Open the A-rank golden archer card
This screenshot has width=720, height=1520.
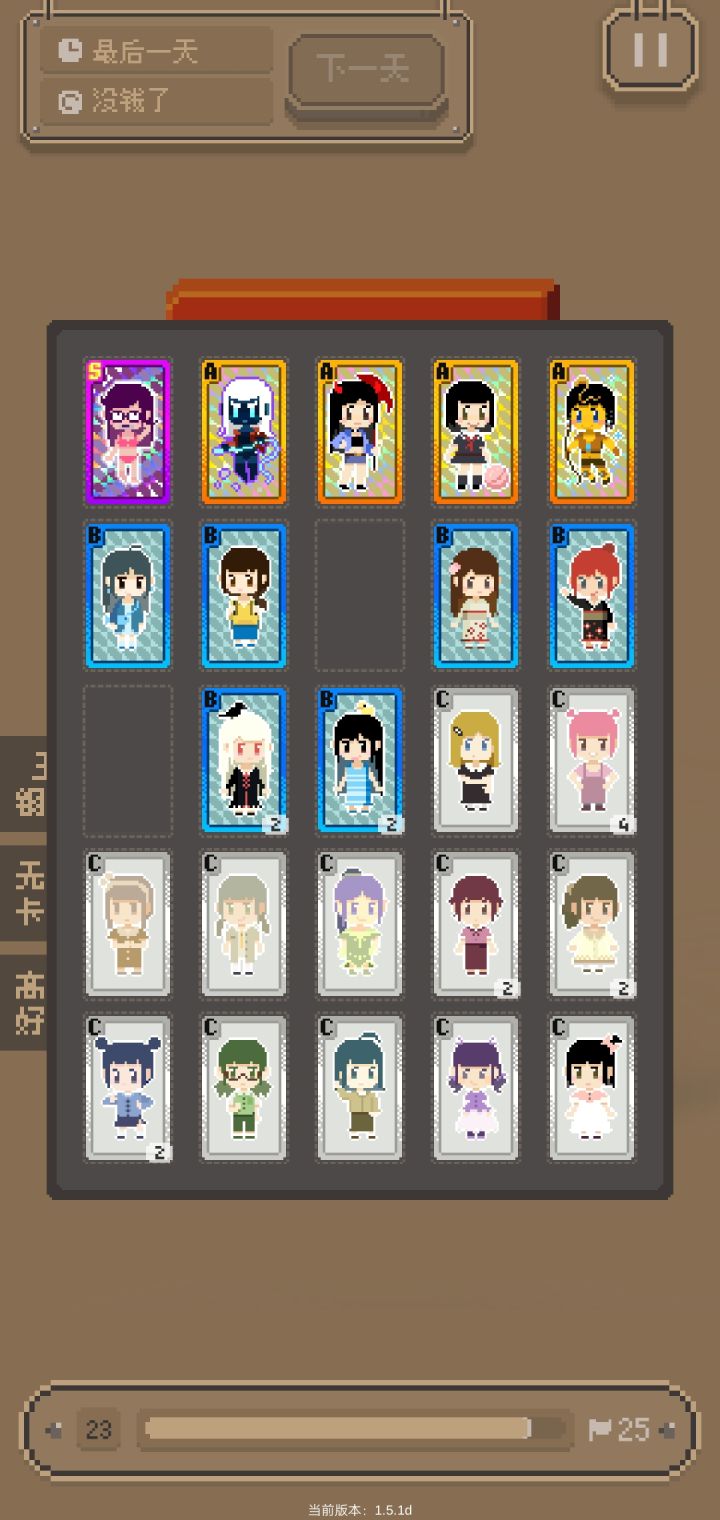coord(591,432)
